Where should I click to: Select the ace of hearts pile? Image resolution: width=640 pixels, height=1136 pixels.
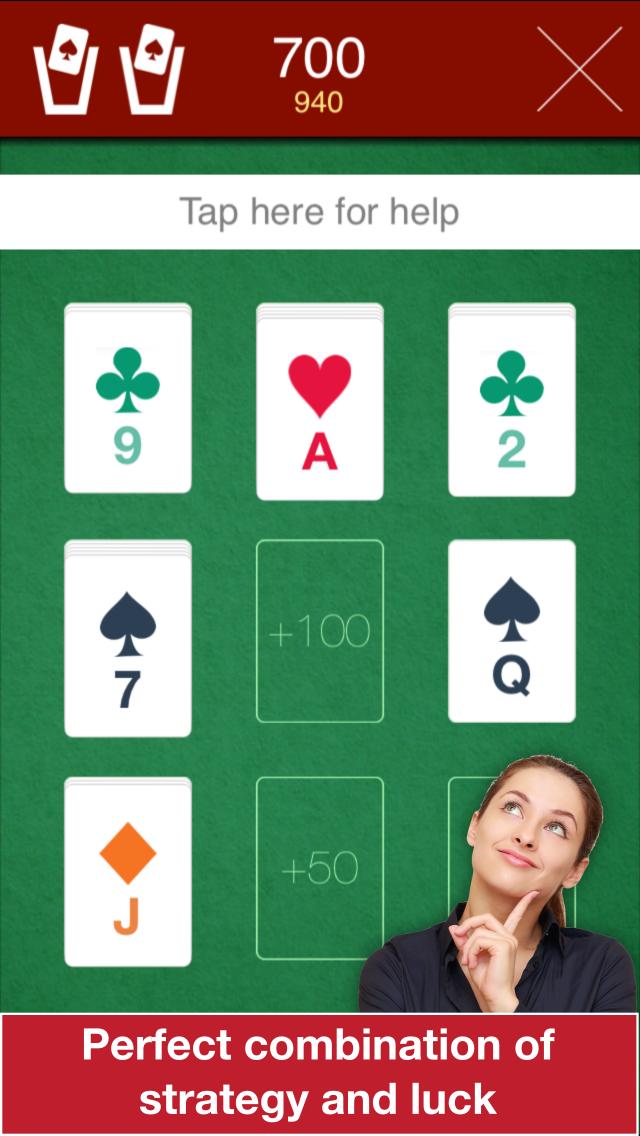pos(320,402)
